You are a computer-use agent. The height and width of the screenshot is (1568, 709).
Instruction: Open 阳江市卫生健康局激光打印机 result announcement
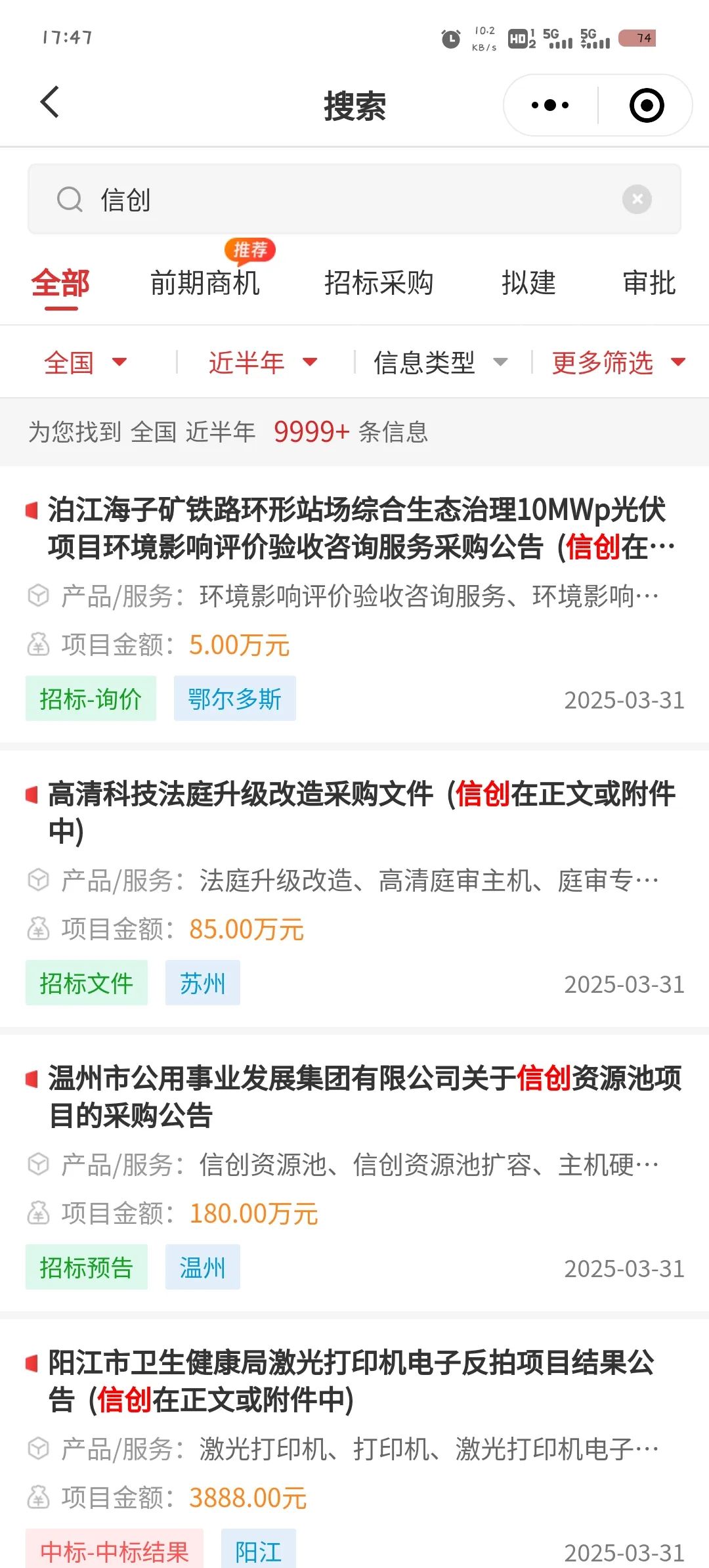pos(351,1381)
